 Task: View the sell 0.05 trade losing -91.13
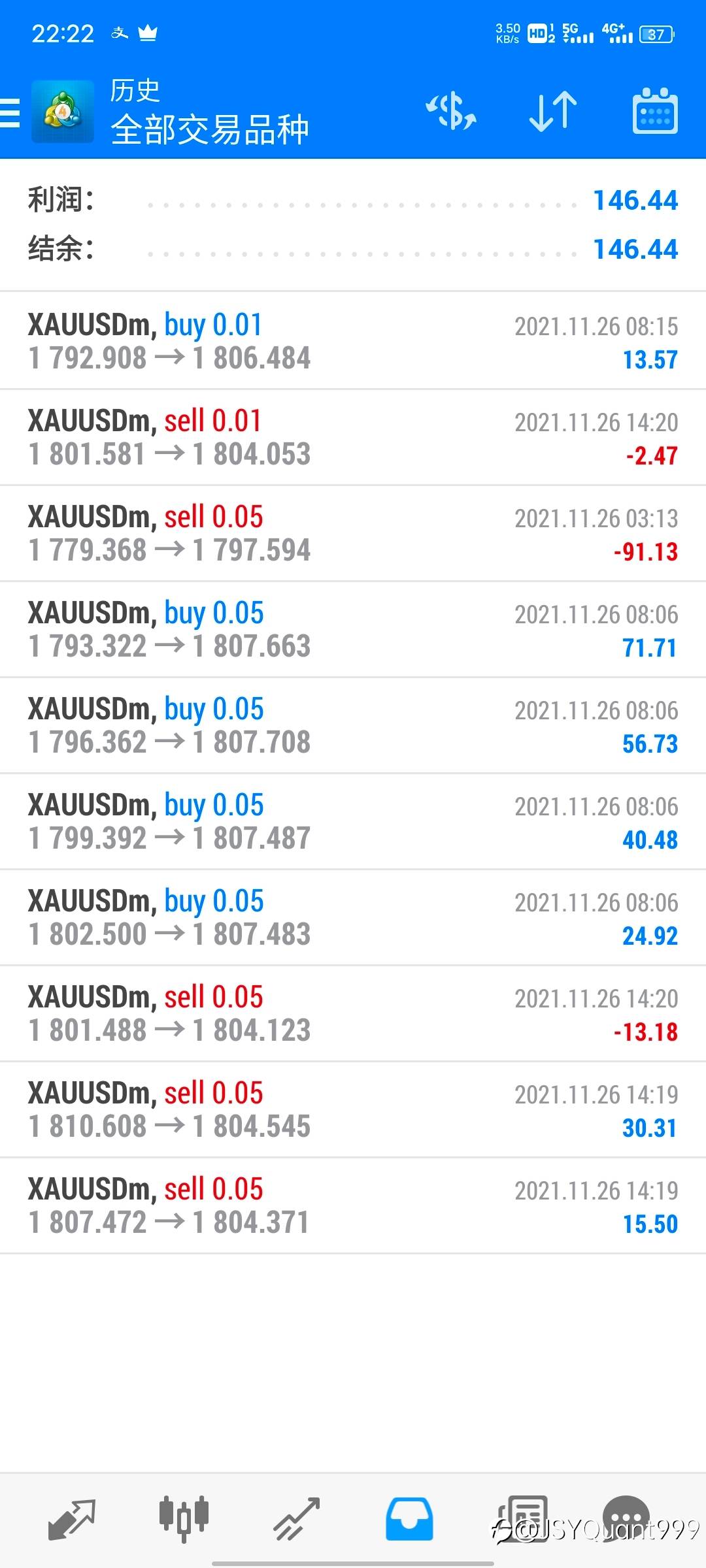point(353,533)
